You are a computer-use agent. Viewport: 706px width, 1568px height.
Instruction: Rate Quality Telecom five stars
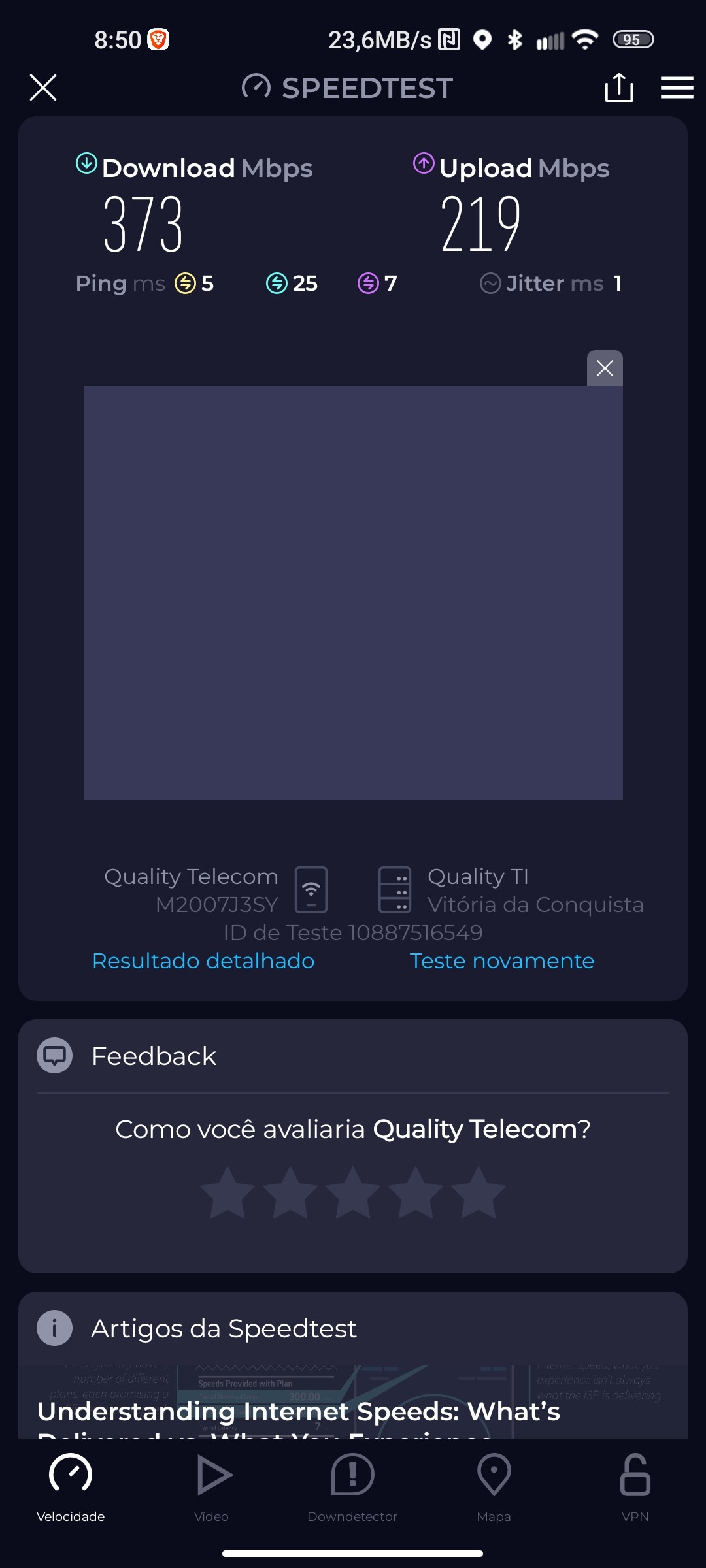[x=479, y=1193]
